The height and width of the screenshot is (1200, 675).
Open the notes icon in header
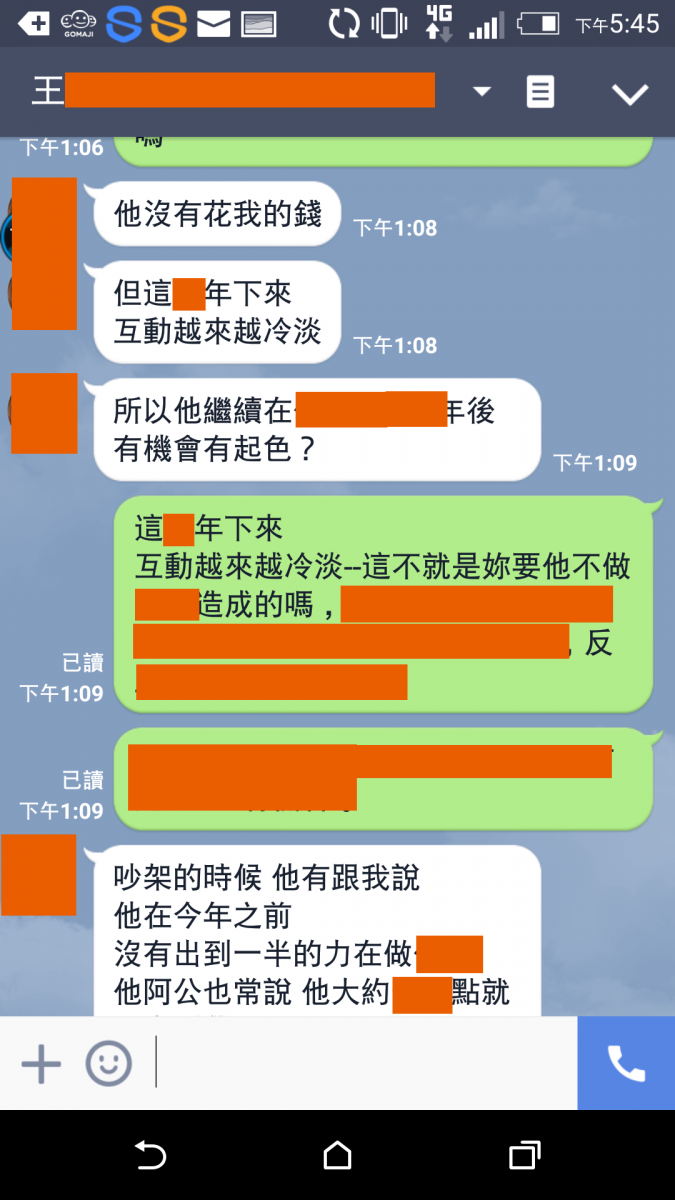point(540,92)
